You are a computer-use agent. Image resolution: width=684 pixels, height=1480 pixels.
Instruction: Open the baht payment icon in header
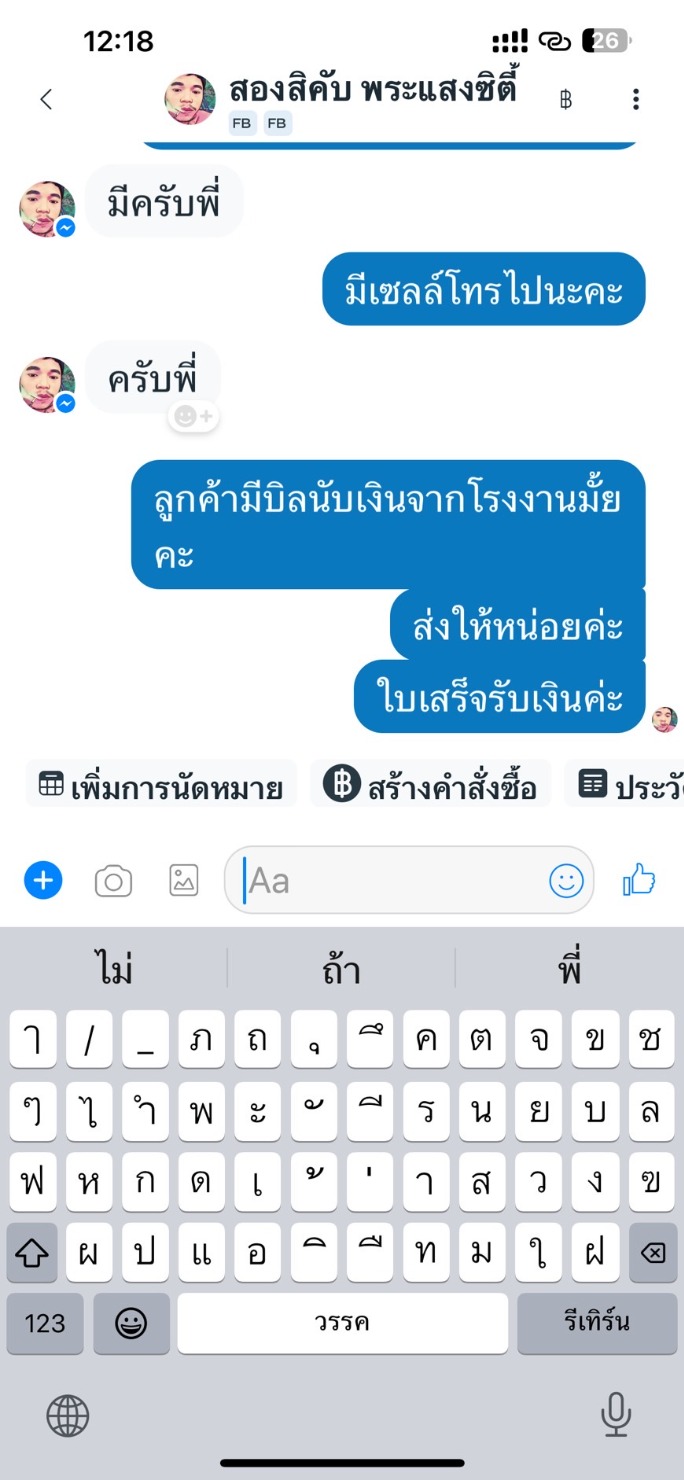pyautogui.click(x=566, y=99)
